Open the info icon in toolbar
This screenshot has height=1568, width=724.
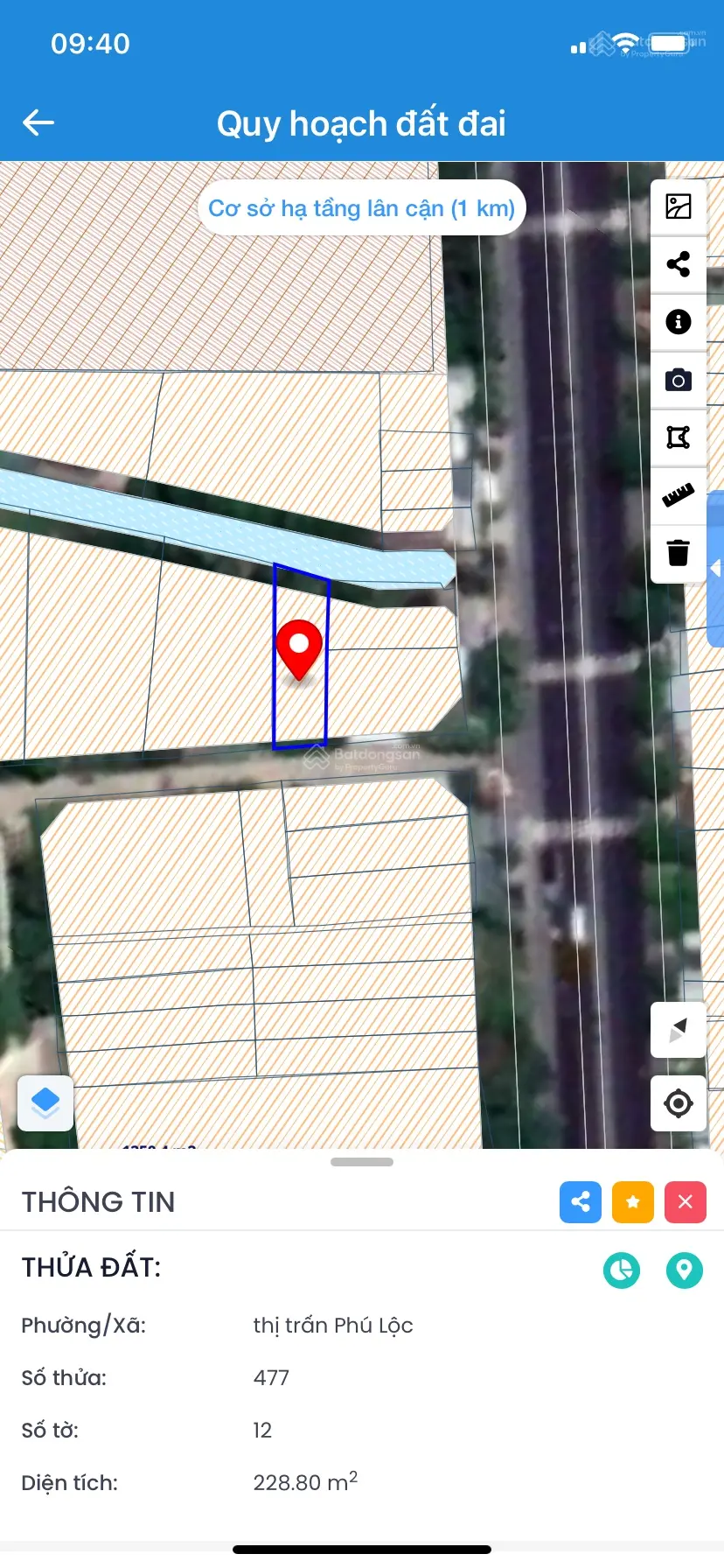[x=679, y=322]
